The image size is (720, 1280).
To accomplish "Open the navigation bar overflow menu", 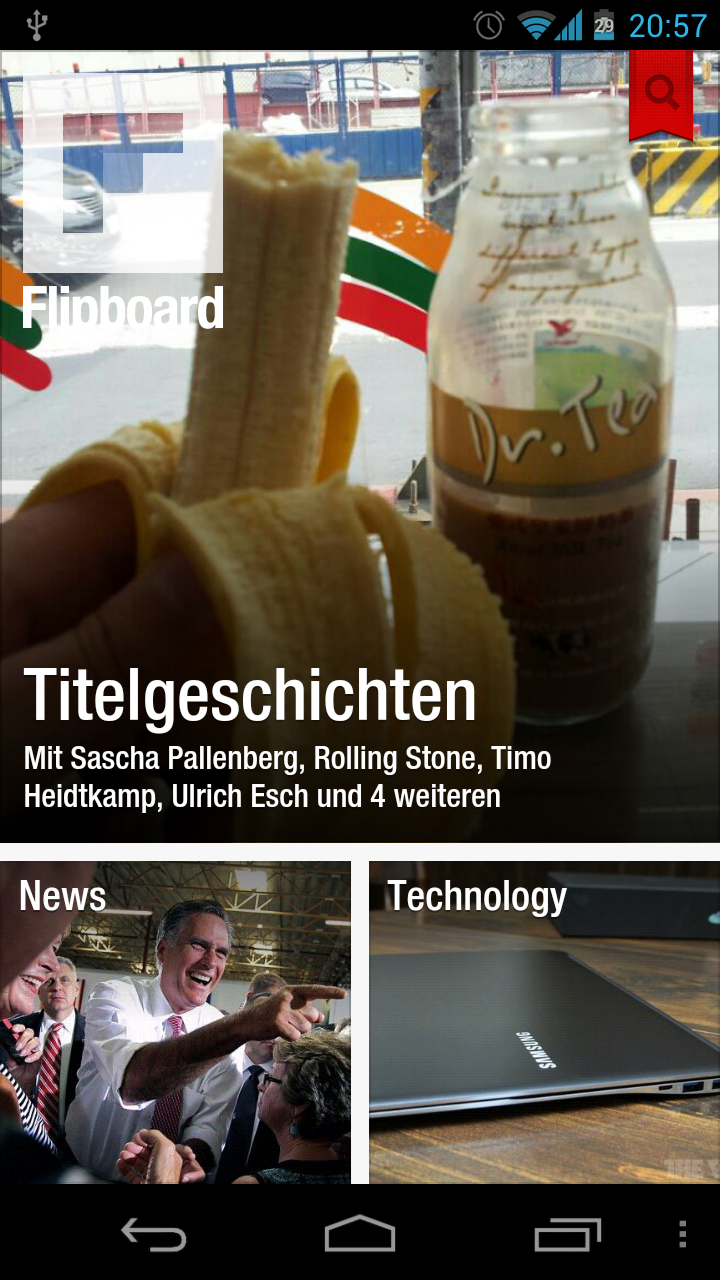I will (x=683, y=1234).
